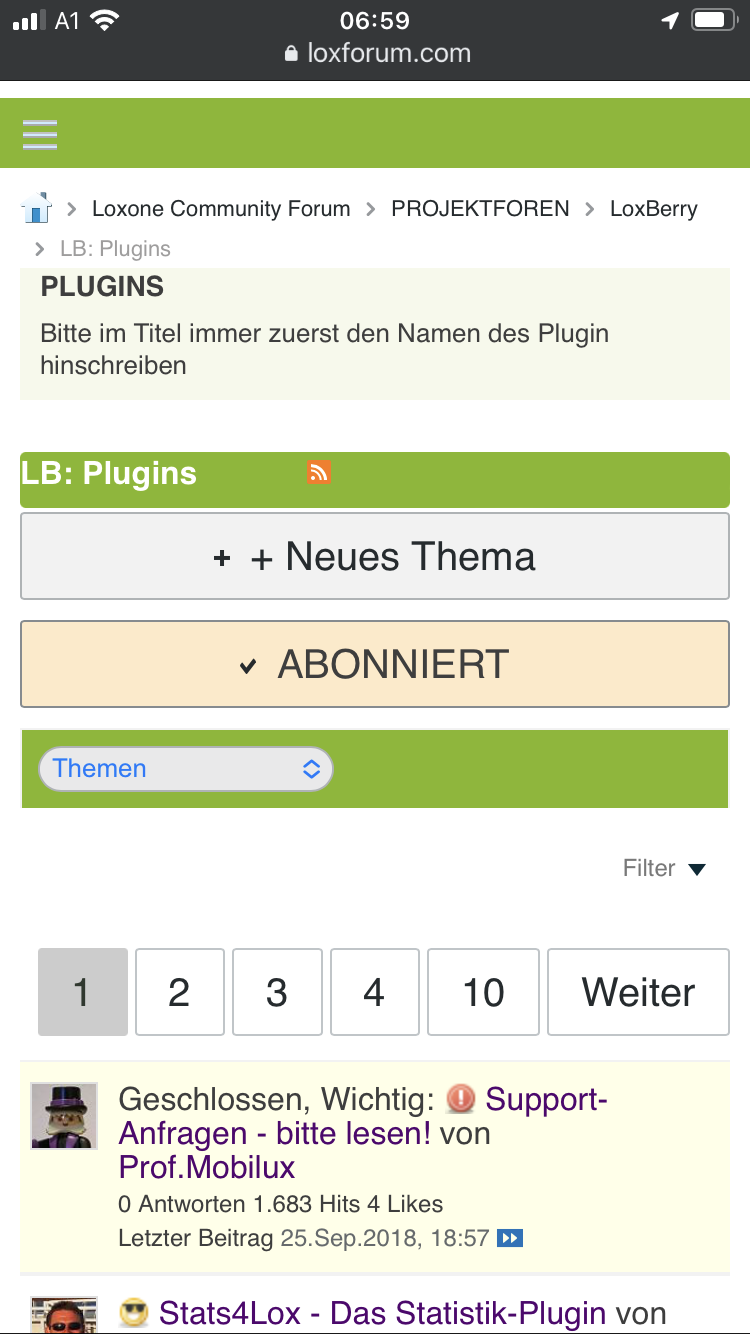Jump to last post of Support-Anfragen thread
The image size is (750, 1334).
point(510,1239)
